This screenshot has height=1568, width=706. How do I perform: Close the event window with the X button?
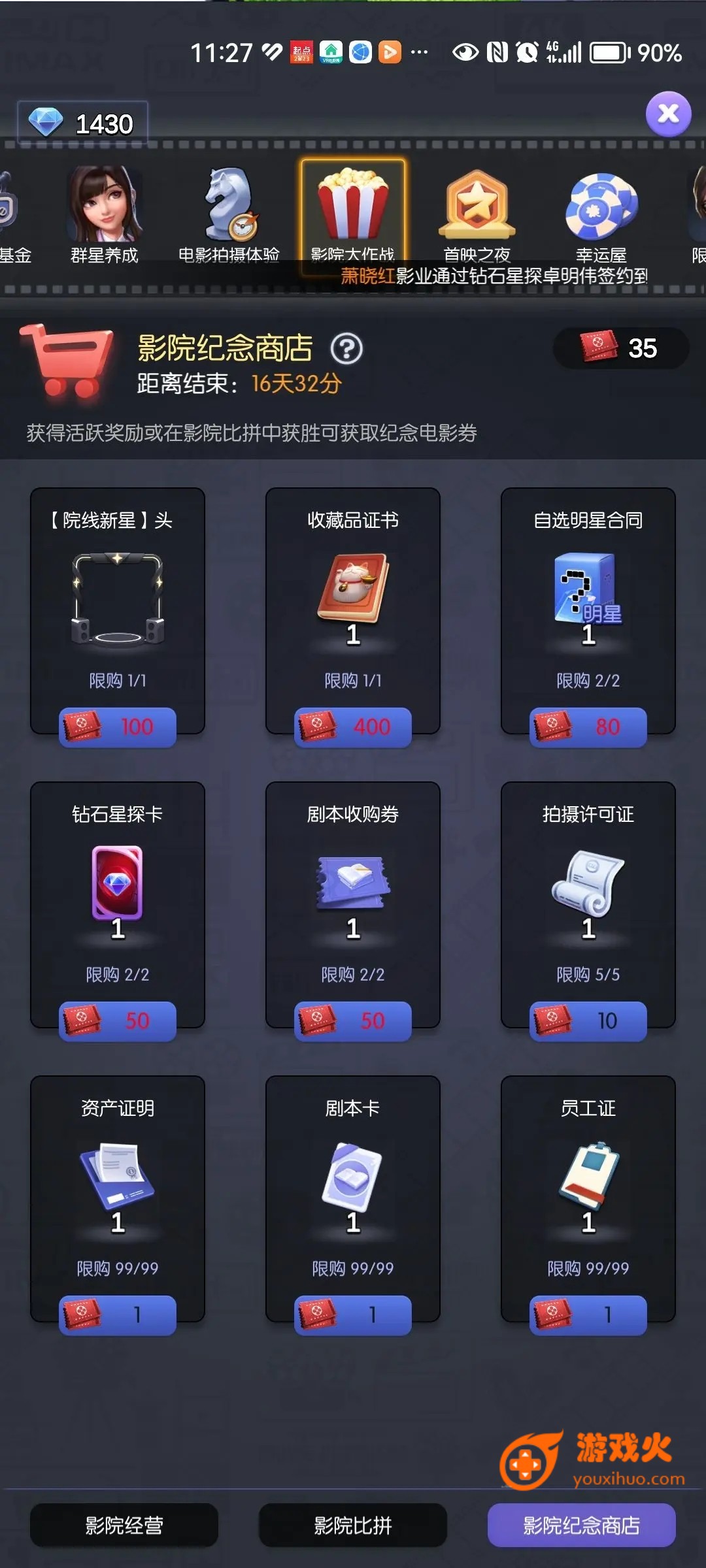click(x=668, y=114)
